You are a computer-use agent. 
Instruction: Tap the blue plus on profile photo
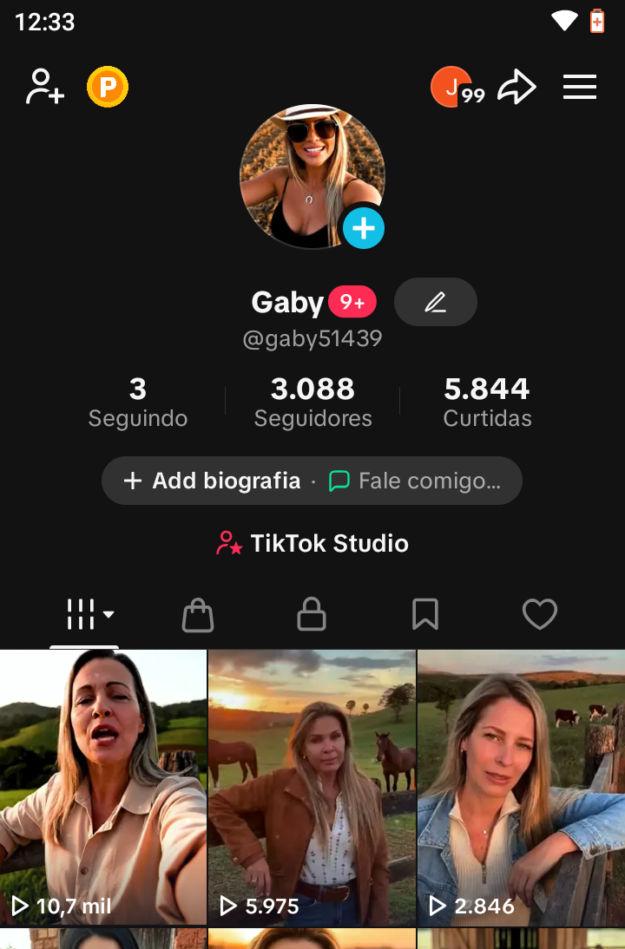(x=363, y=229)
